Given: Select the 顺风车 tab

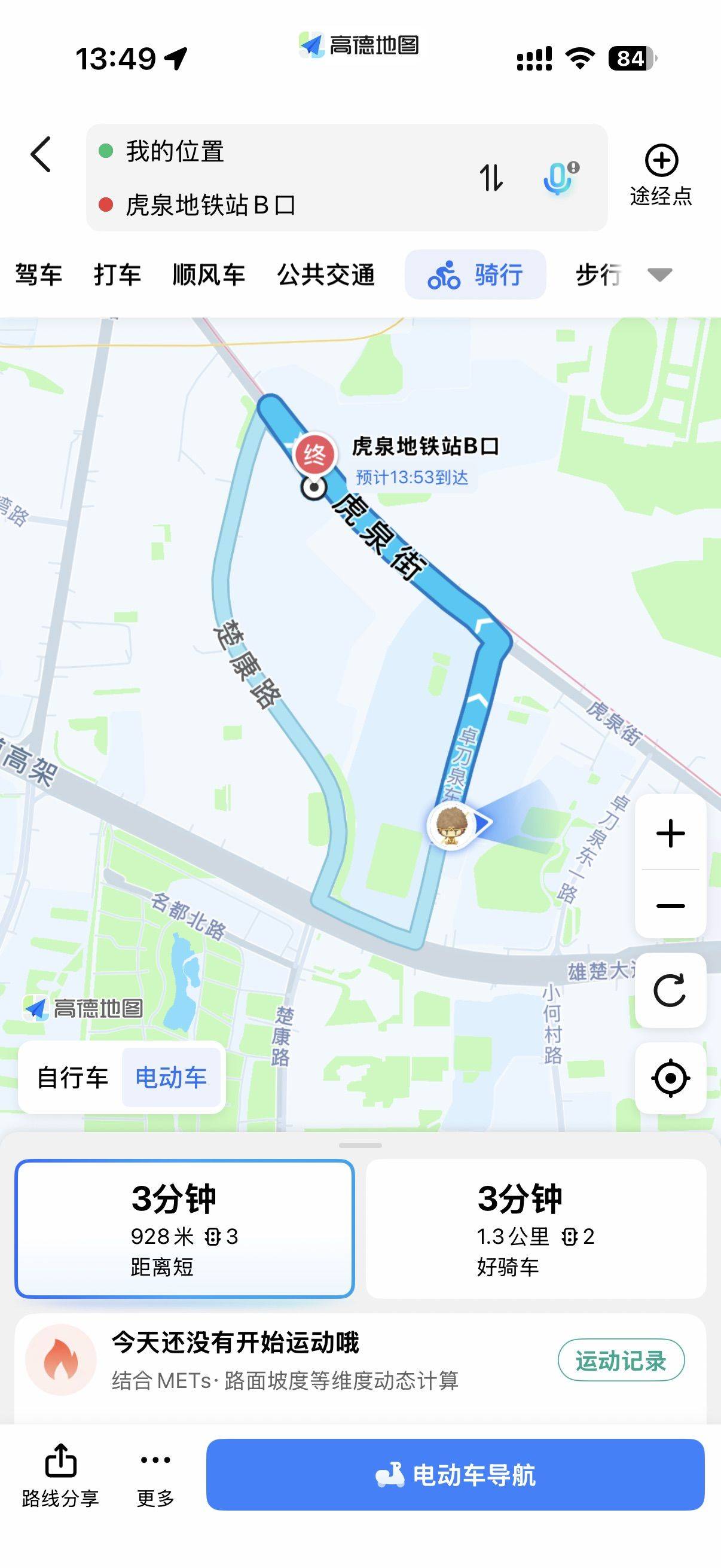Looking at the screenshot, I should [209, 274].
